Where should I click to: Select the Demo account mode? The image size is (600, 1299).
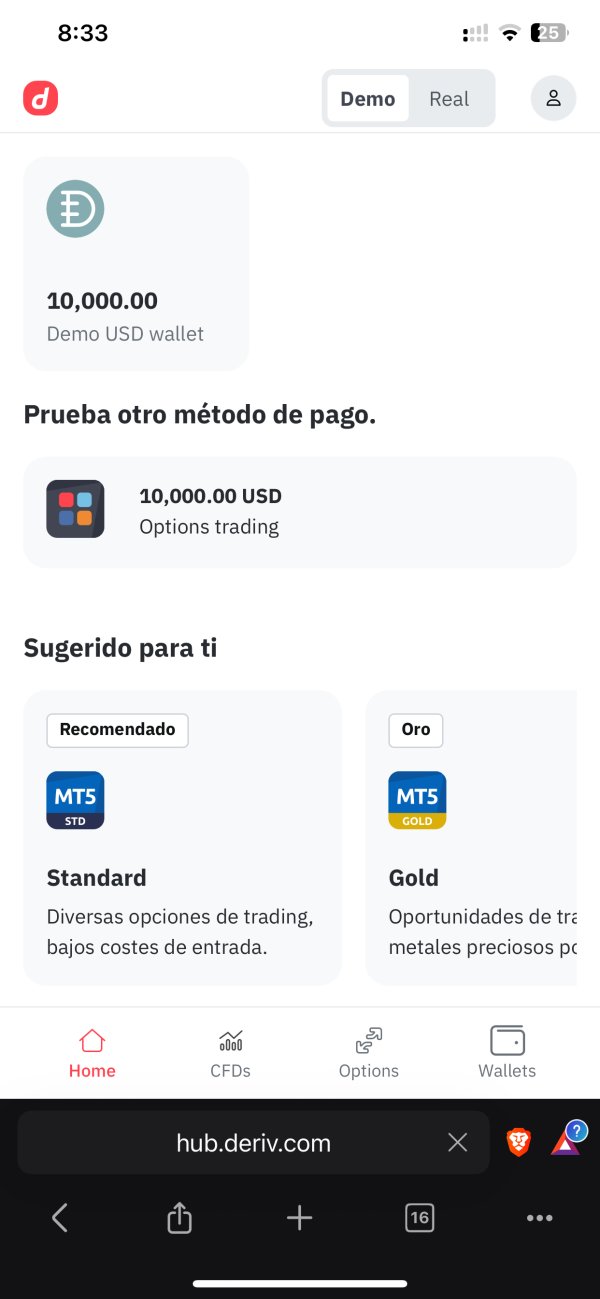pos(368,99)
